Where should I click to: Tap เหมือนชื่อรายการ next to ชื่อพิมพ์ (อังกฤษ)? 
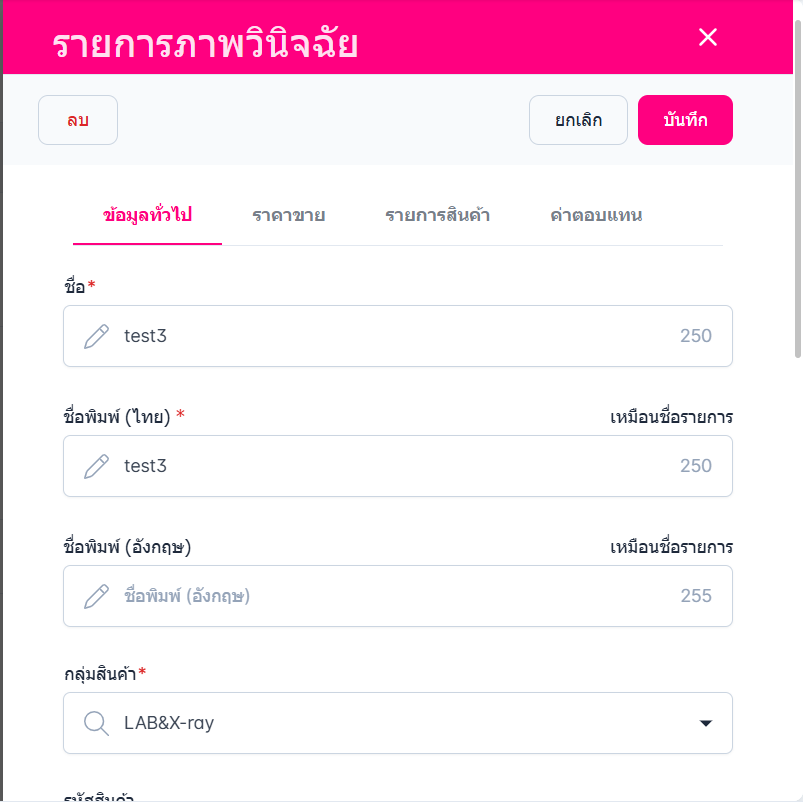point(671,547)
